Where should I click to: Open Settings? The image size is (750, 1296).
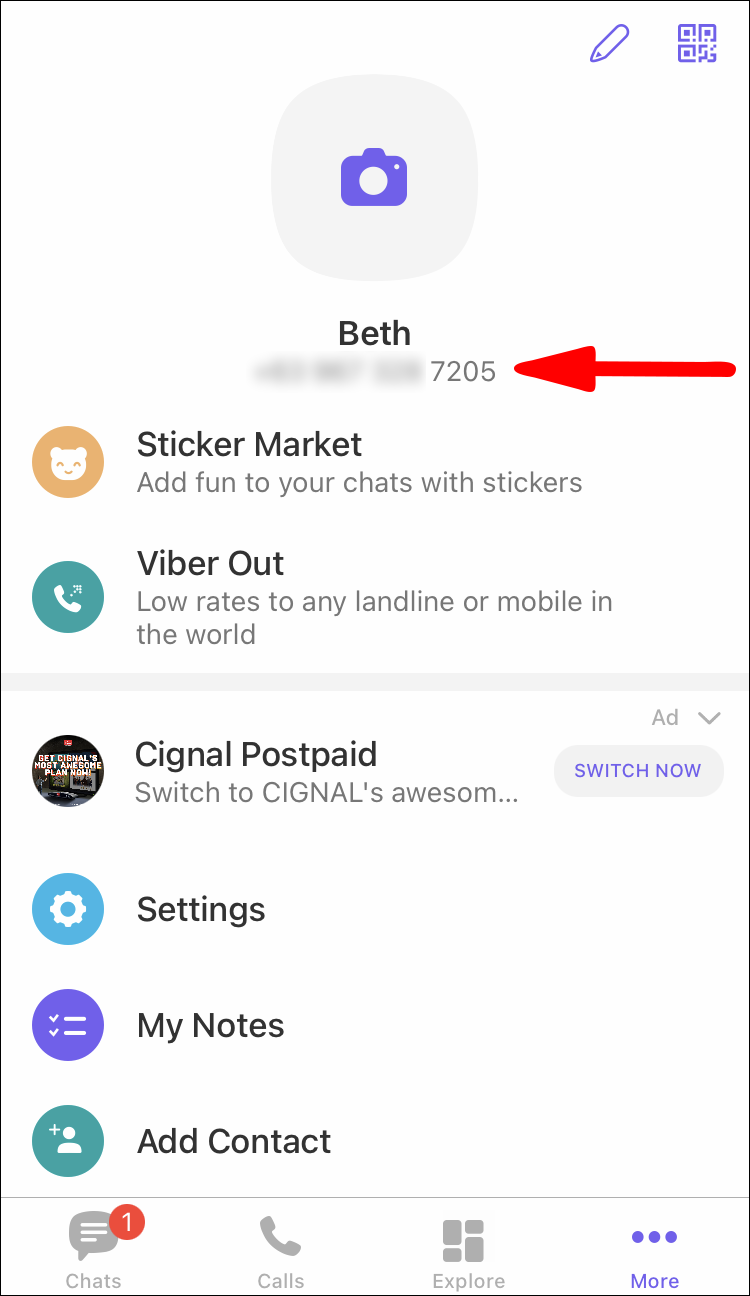click(201, 909)
